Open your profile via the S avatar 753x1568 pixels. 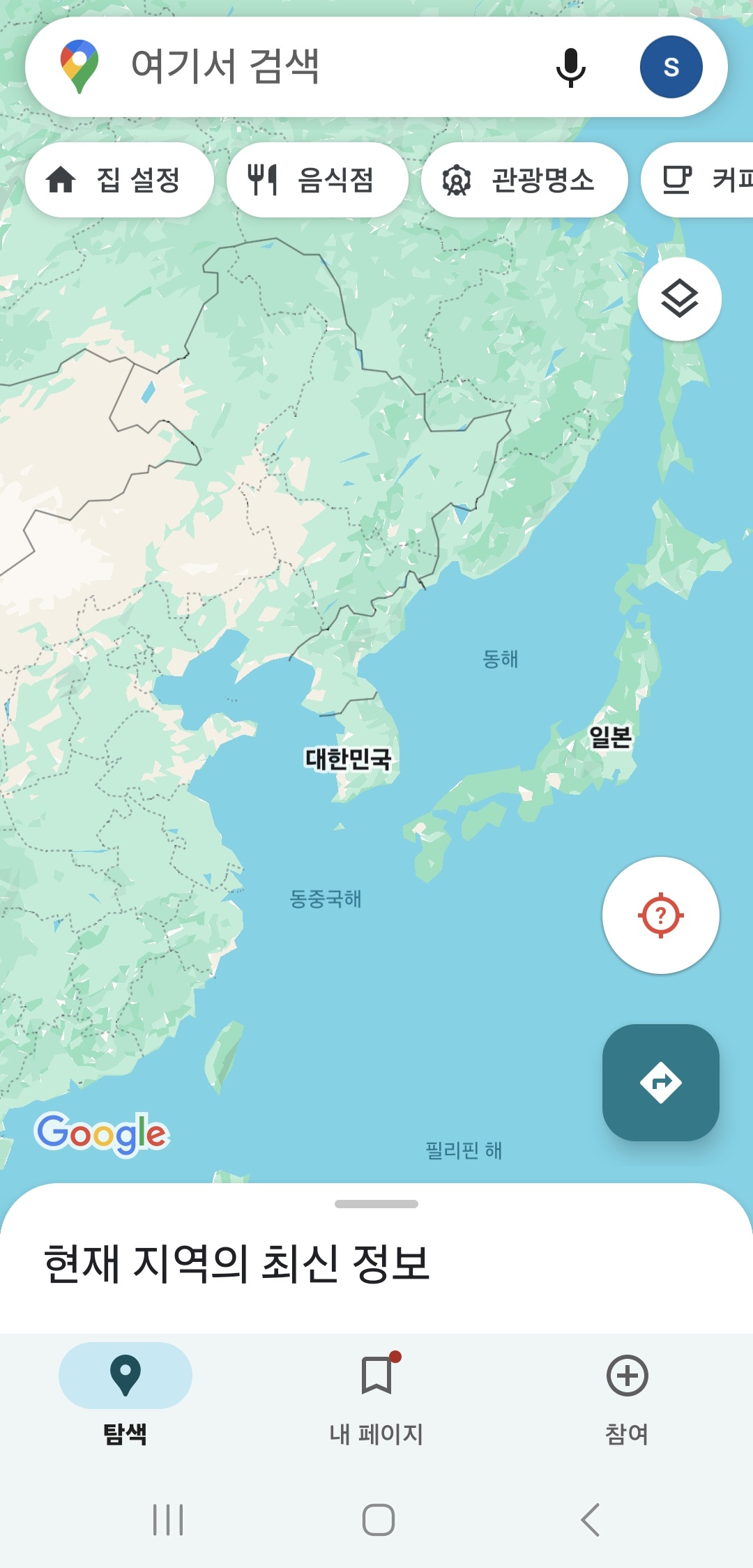tap(671, 66)
